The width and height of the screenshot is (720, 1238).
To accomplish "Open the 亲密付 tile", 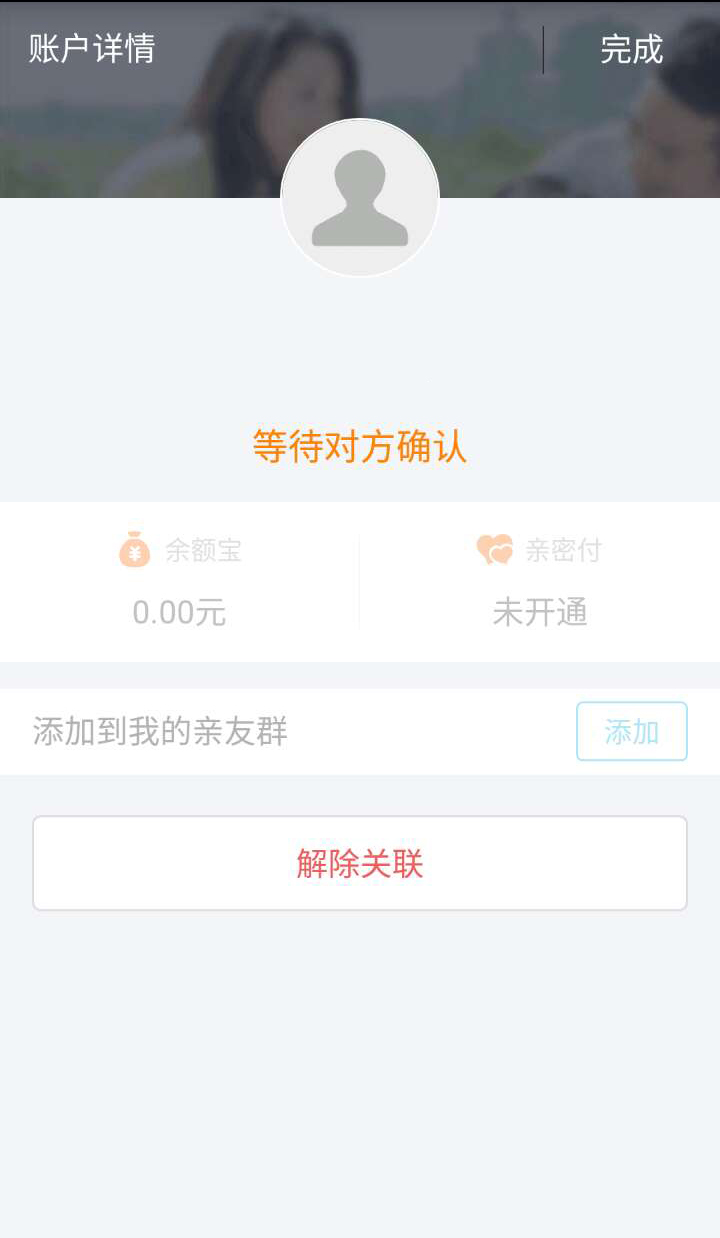I will [540, 582].
